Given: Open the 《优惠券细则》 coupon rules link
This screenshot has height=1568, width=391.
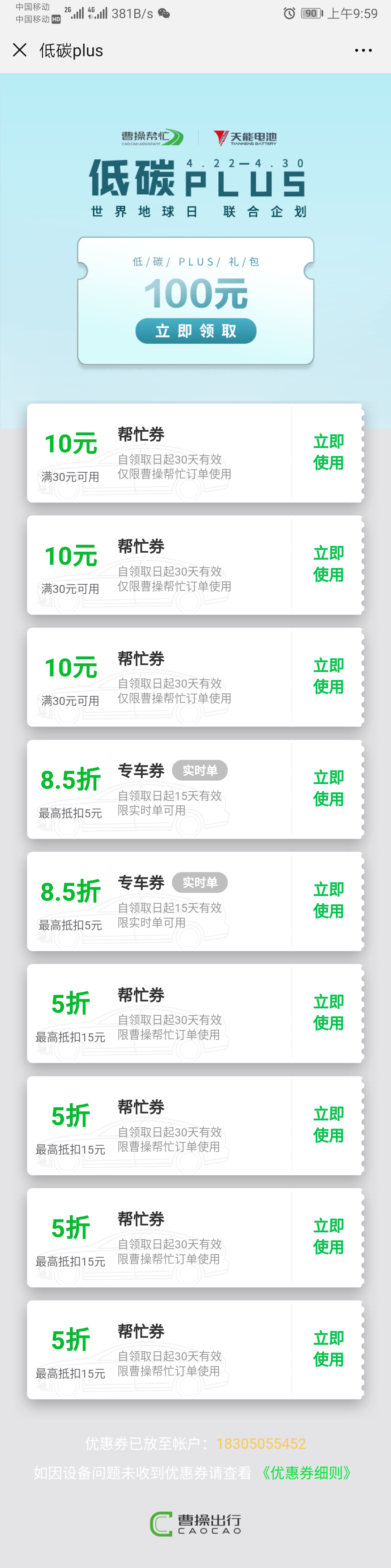Looking at the screenshot, I should pos(306,1472).
